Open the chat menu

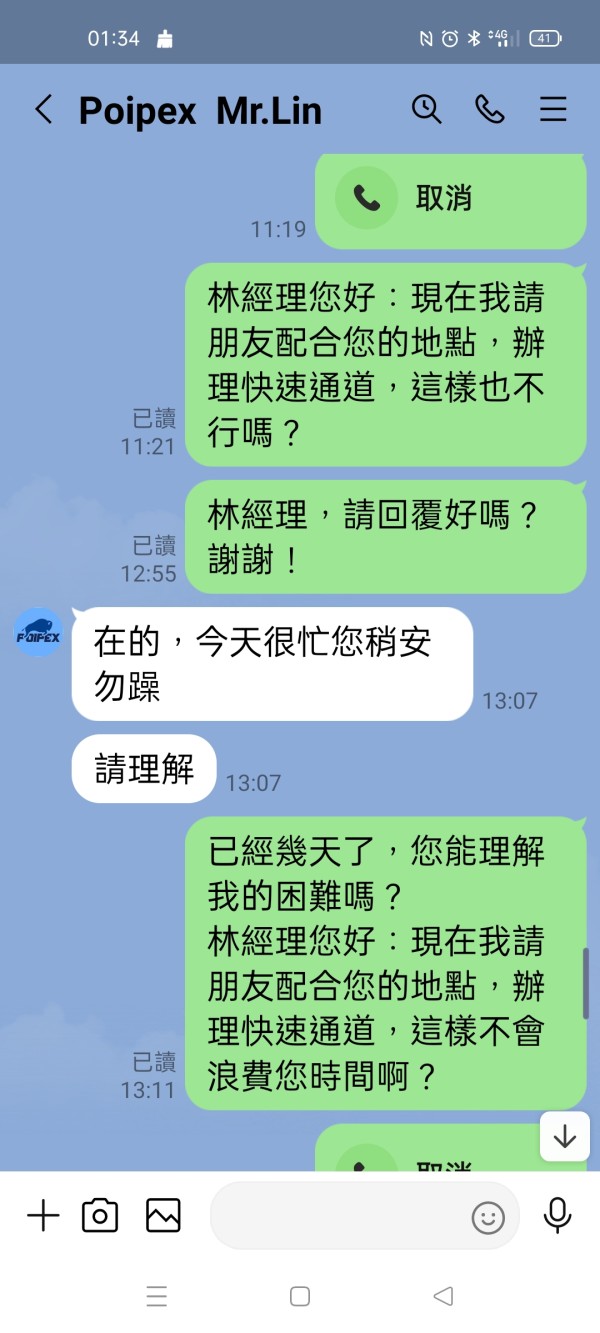coord(553,109)
